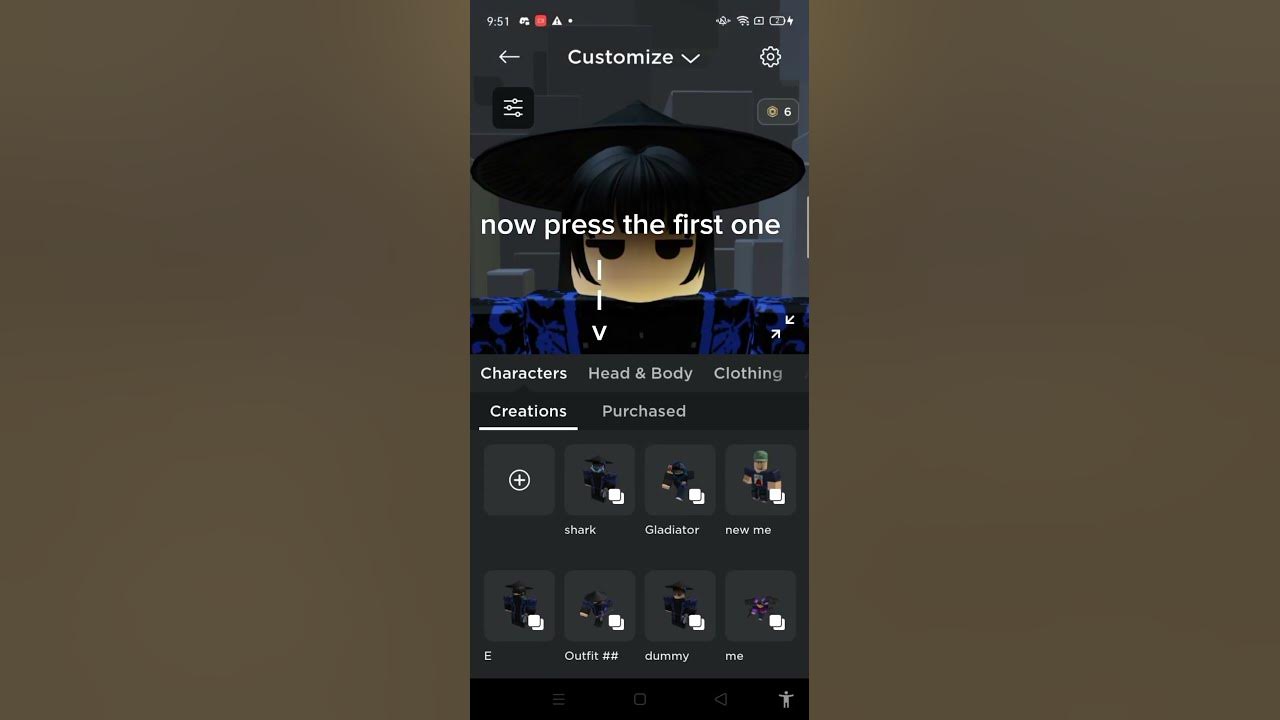The image size is (1280, 720).
Task: Open the Robux balance badge
Action: pyautogui.click(x=778, y=112)
